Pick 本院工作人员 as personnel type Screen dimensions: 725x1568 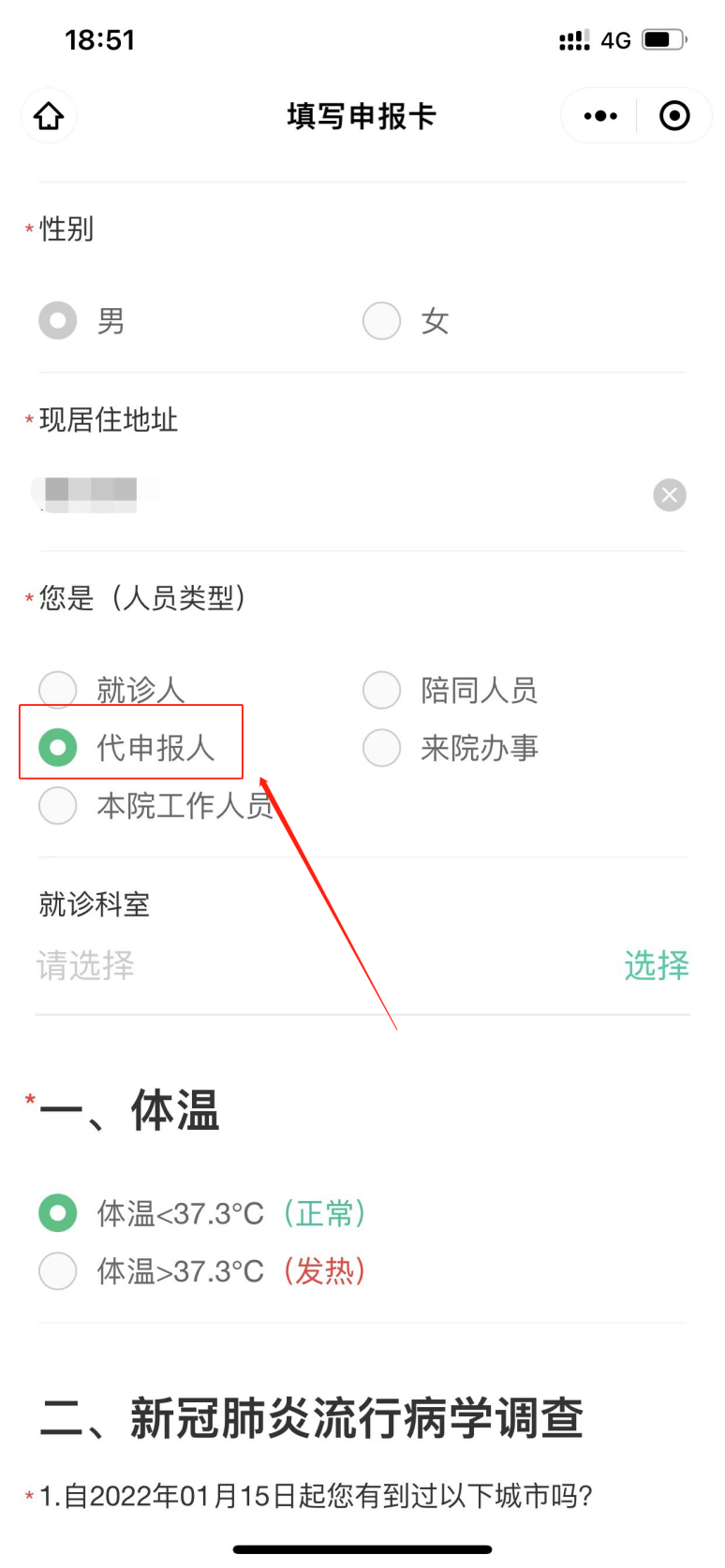pyautogui.click(x=58, y=805)
